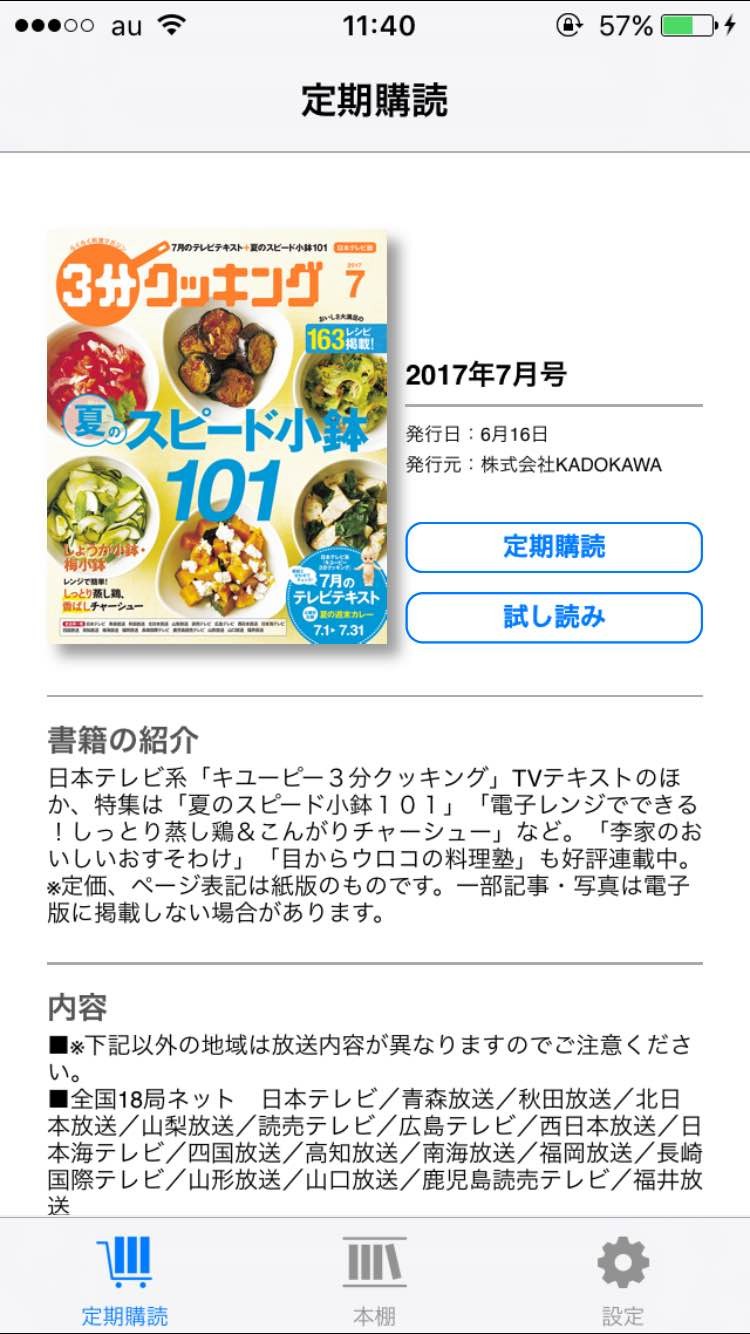Open the 設定 settings tab
Image resolution: width=750 pixels, height=1334 pixels.
pos(623,1281)
